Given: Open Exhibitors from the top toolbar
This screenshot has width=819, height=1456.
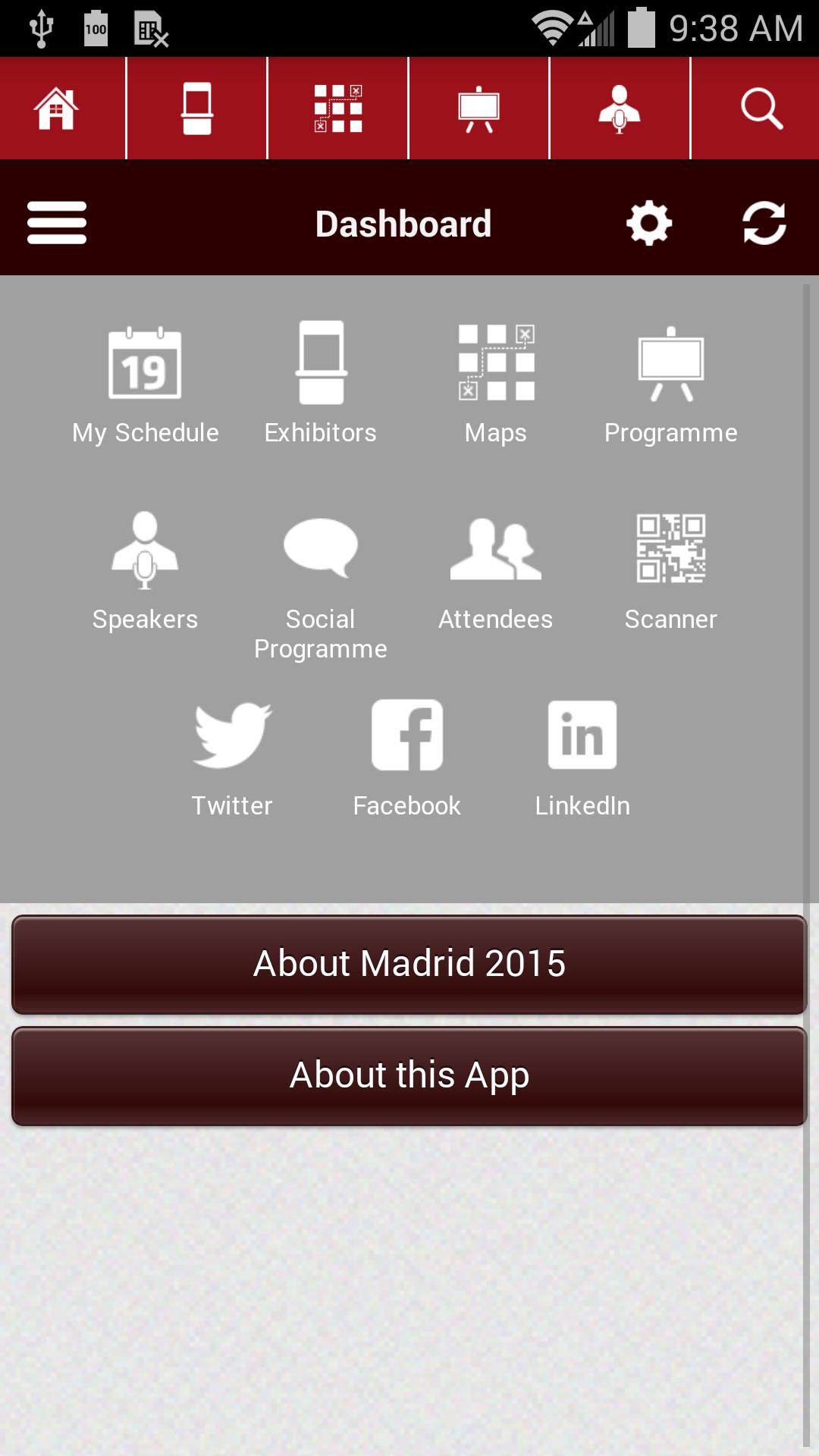Looking at the screenshot, I should point(196,107).
